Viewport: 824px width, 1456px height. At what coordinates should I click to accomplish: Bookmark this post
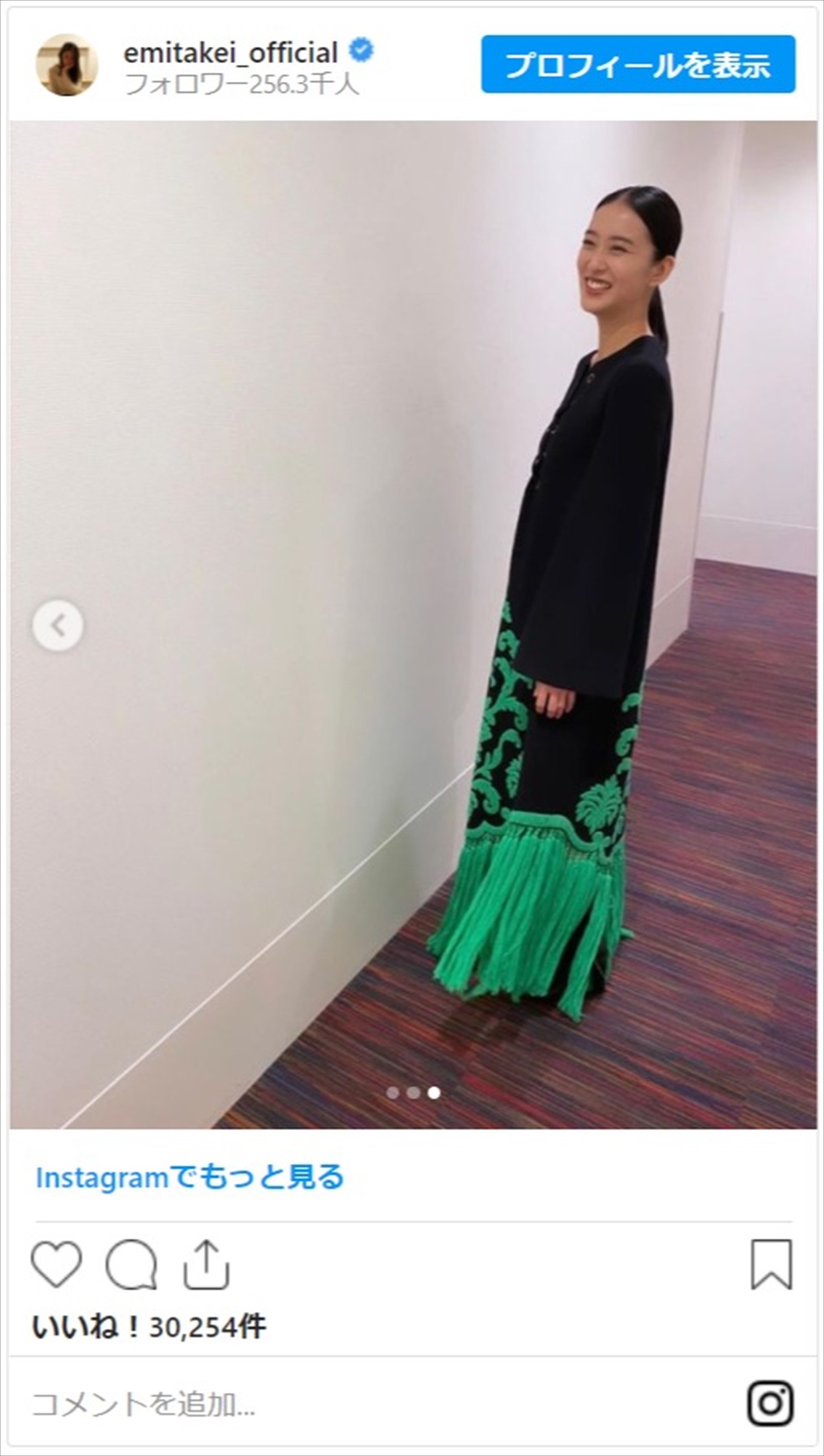coord(771,1264)
